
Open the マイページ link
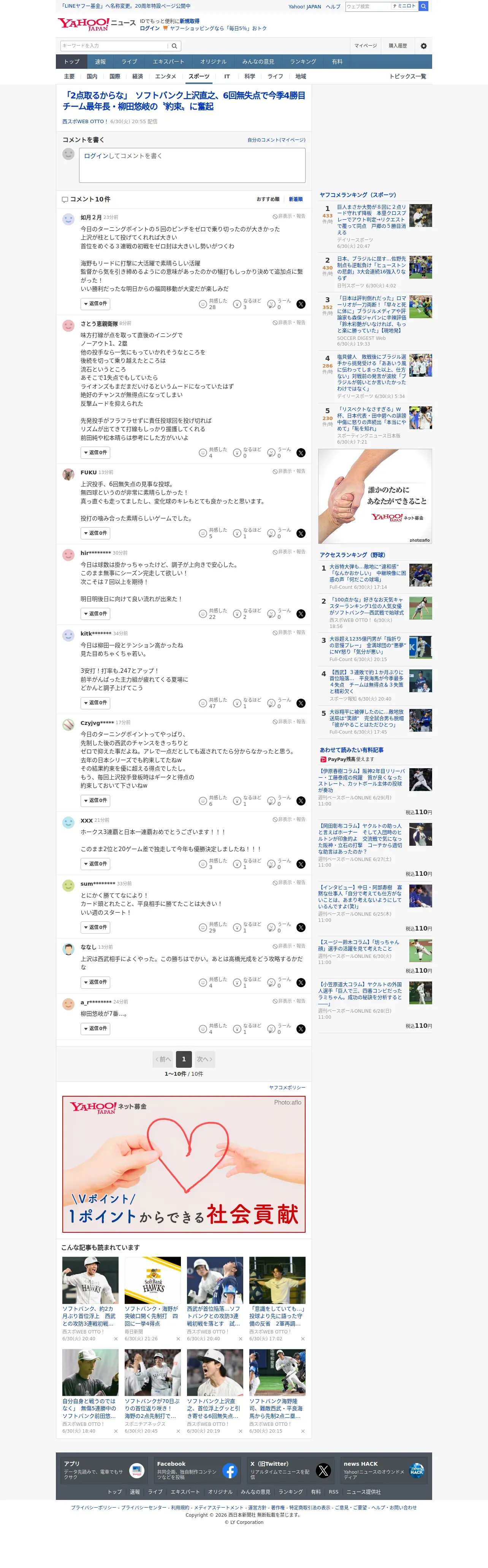[x=366, y=46]
